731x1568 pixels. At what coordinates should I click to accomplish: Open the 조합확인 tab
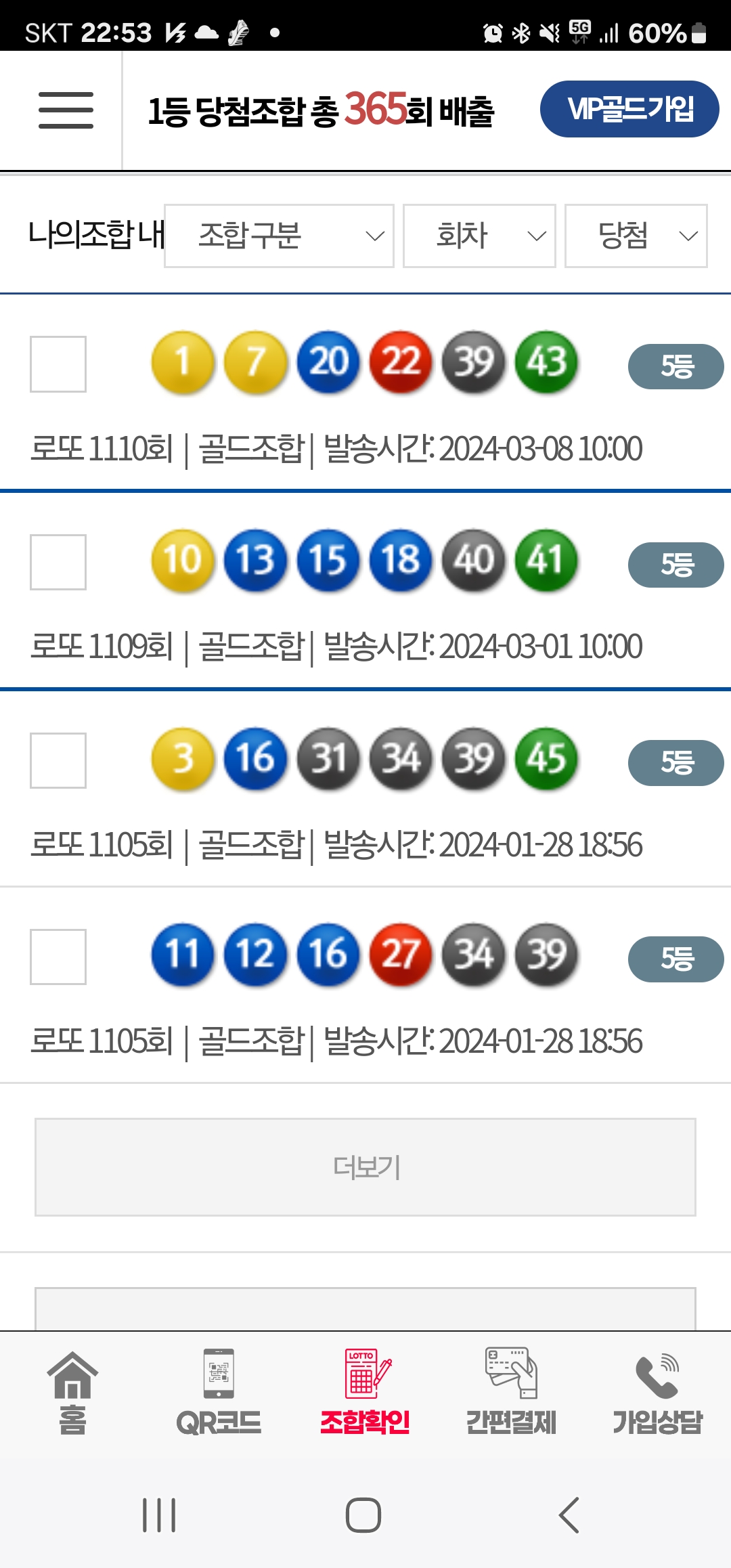(x=365, y=1392)
